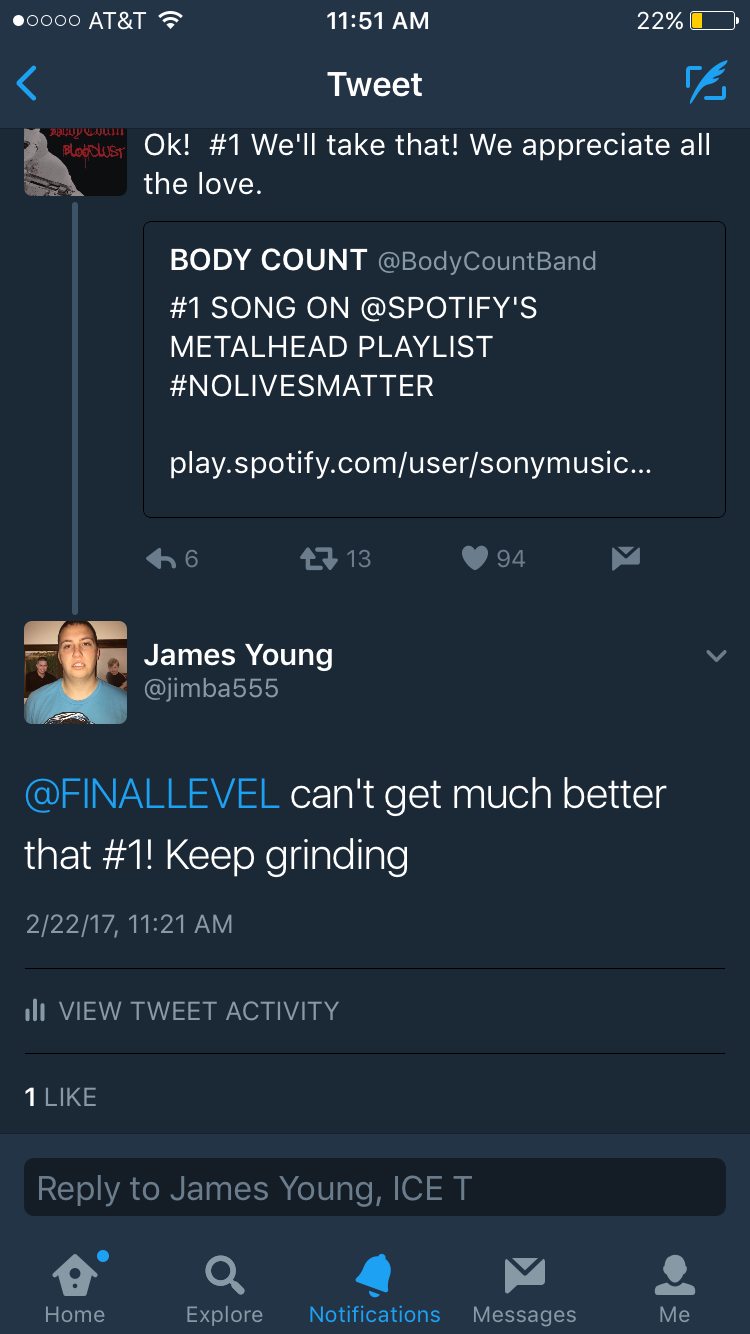Go back using the top-left arrow
Image resolution: width=750 pixels, height=1334 pixels.
point(28,84)
